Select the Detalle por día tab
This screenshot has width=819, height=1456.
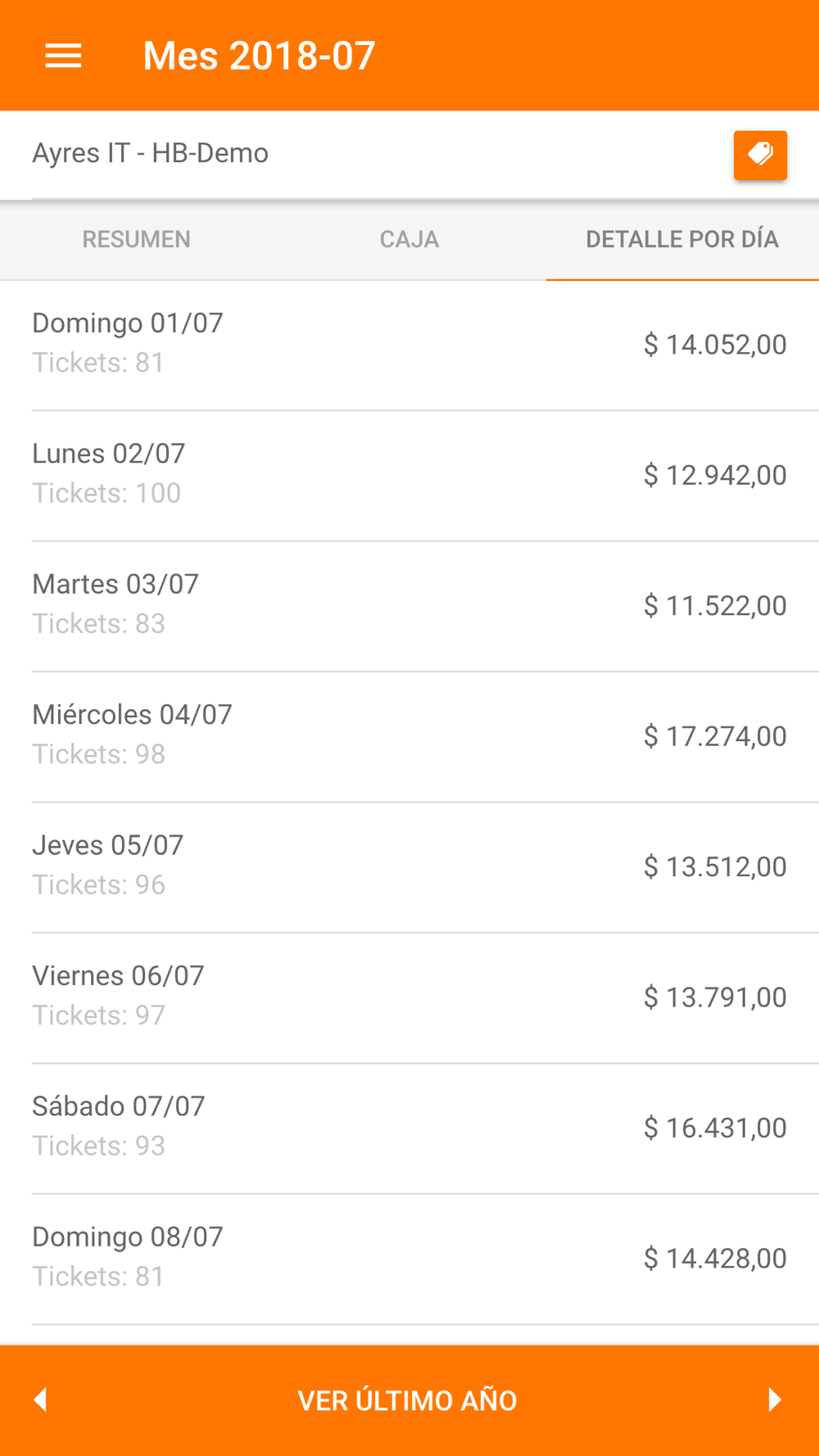(x=682, y=239)
